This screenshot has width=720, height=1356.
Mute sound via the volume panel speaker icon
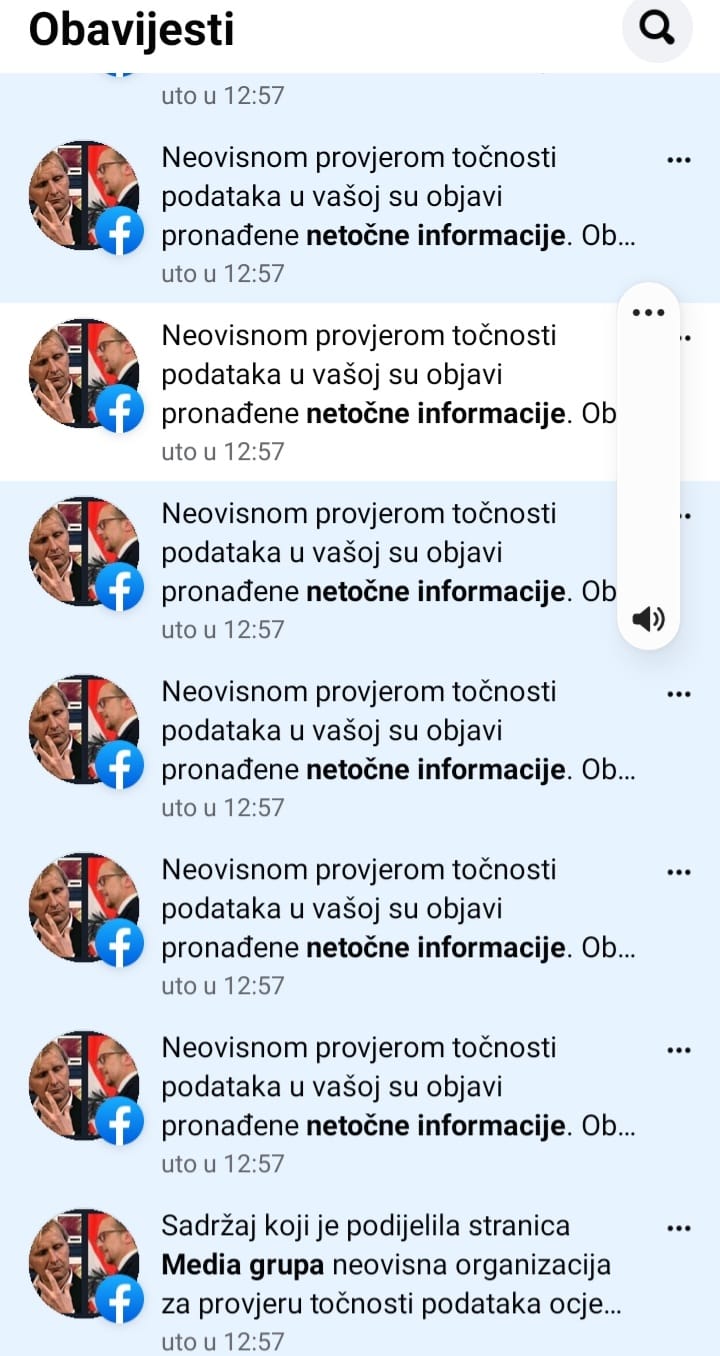coord(648,620)
